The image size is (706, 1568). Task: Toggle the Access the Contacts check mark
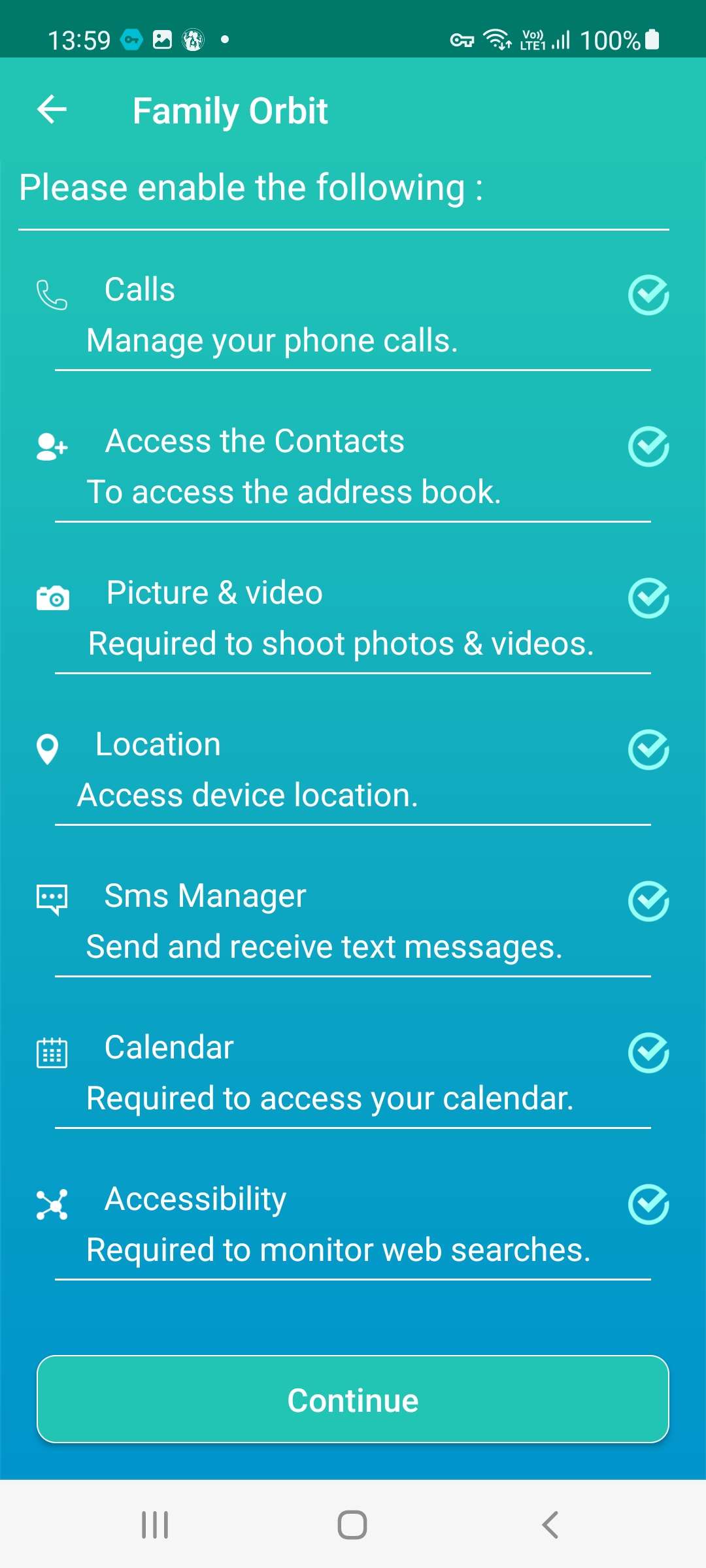648,447
